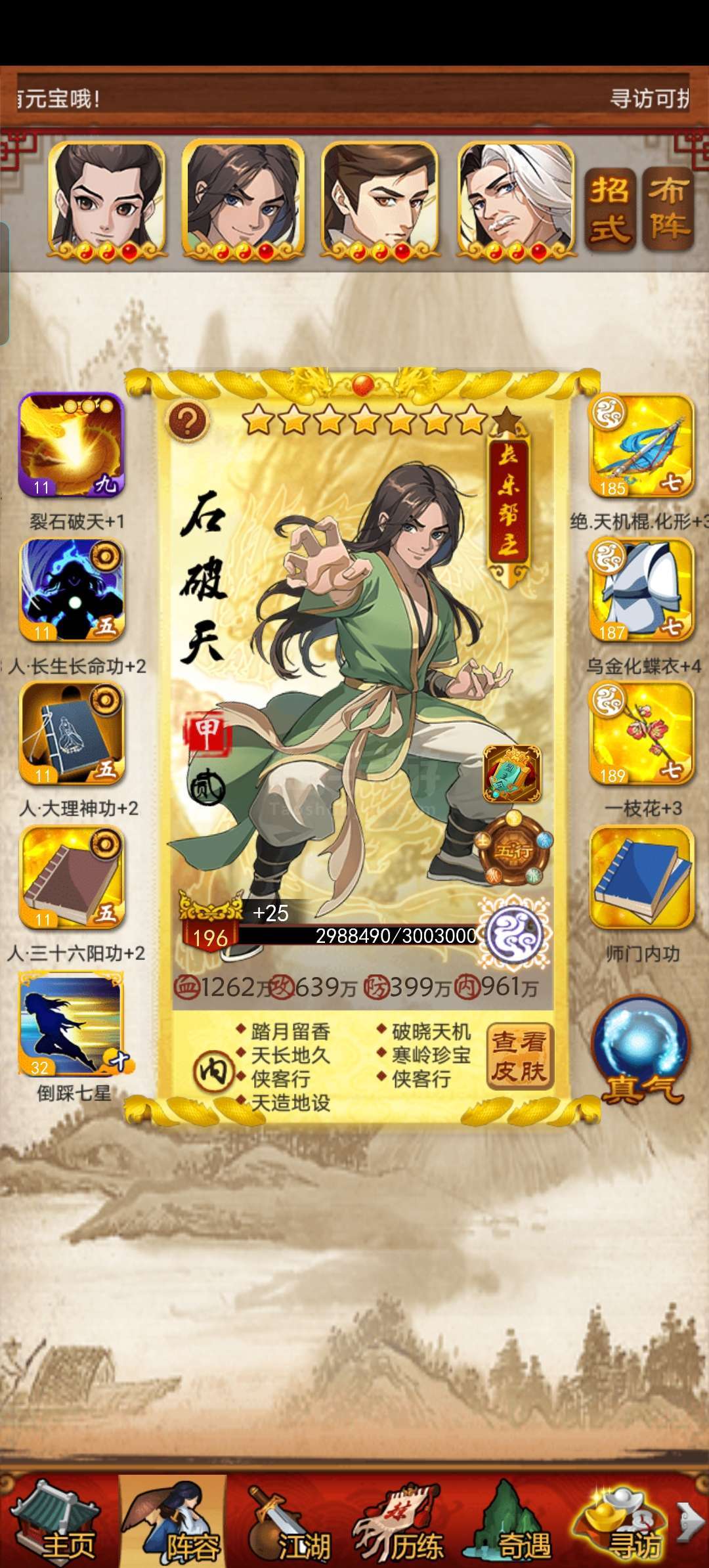
Task: Select the 人·长生长命功+2 skill
Action: pos(72,590)
